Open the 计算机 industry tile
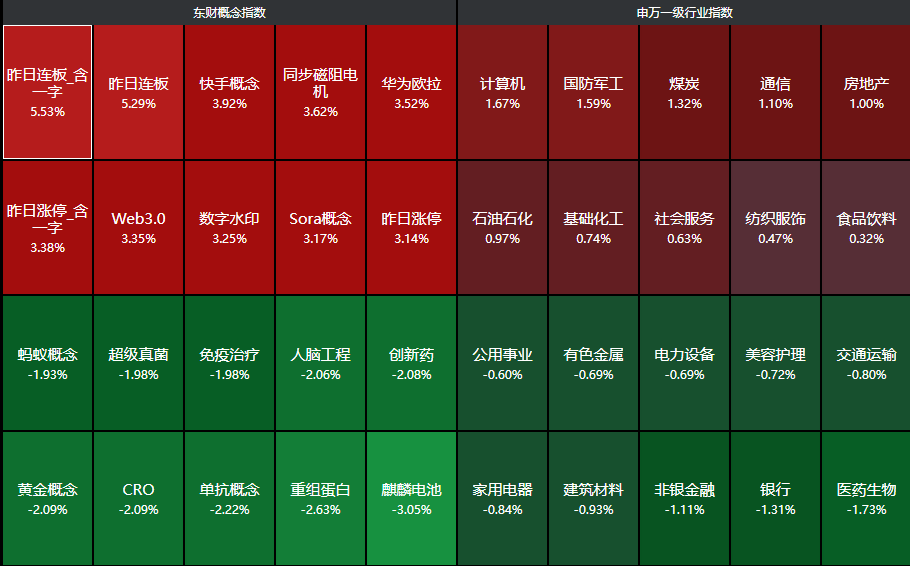This screenshot has width=910, height=566. (502, 92)
